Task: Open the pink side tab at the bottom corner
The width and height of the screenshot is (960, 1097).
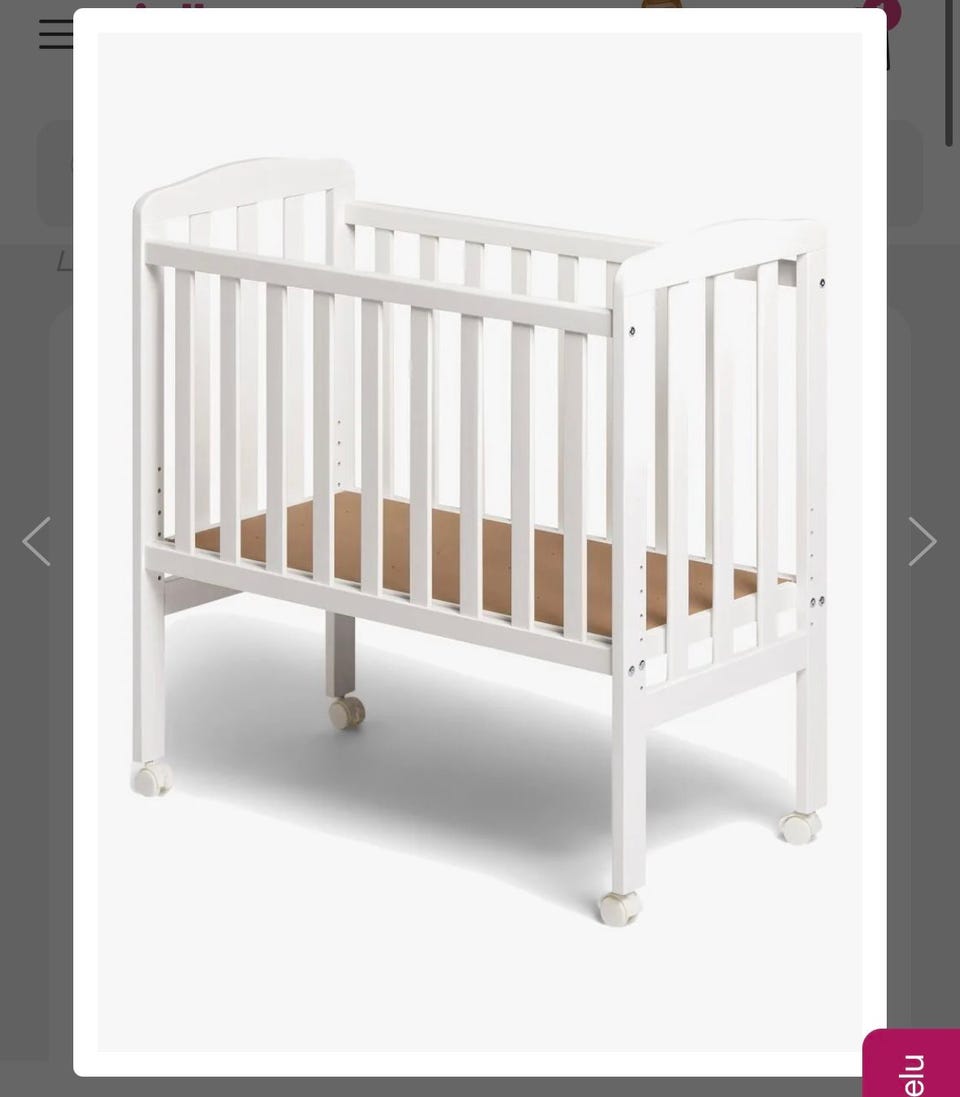Action: [x=912, y=1067]
